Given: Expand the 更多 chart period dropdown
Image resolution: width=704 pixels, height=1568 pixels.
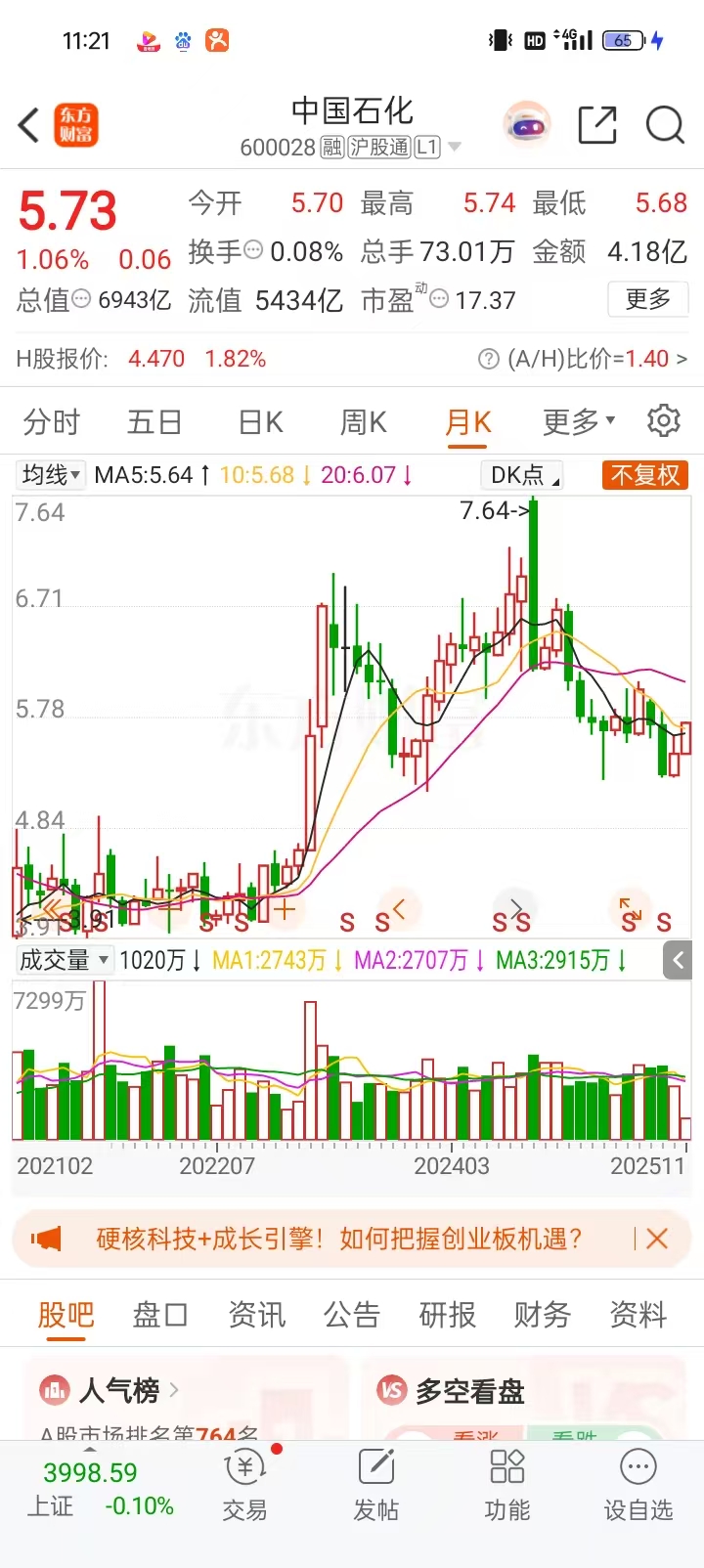Looking at the screenshot, I should click(579, 422).
